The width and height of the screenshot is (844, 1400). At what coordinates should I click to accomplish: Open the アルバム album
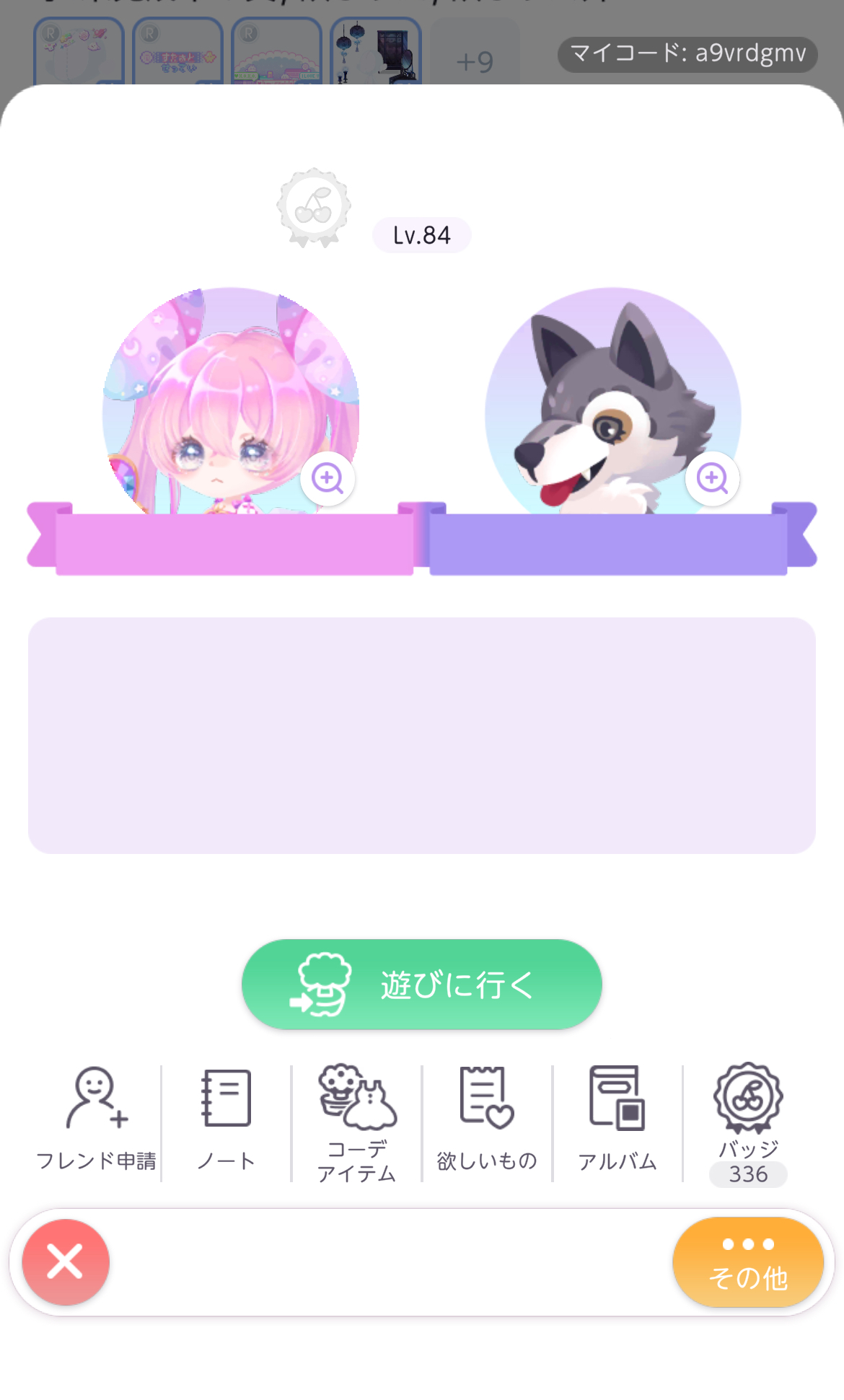617,1119
